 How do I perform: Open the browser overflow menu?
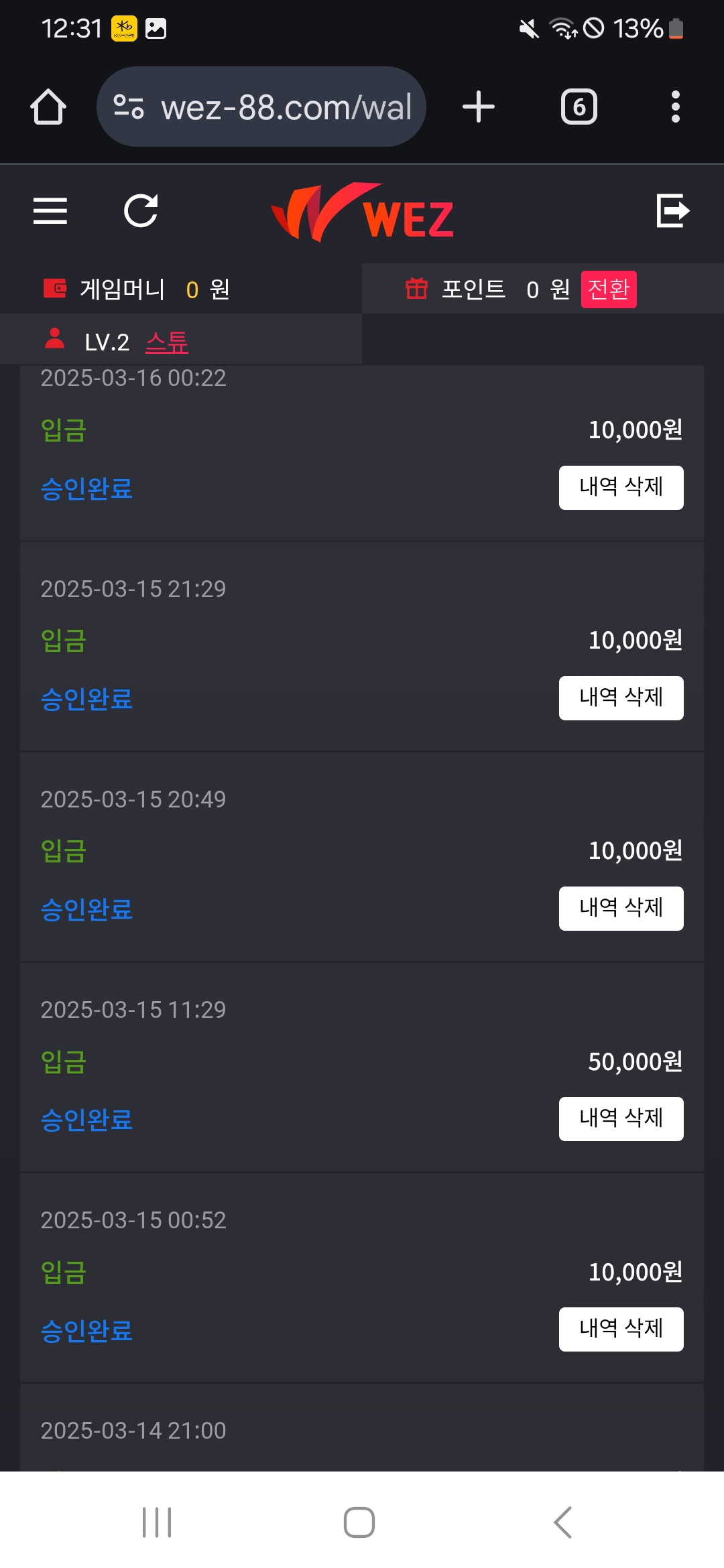[675, 107]
